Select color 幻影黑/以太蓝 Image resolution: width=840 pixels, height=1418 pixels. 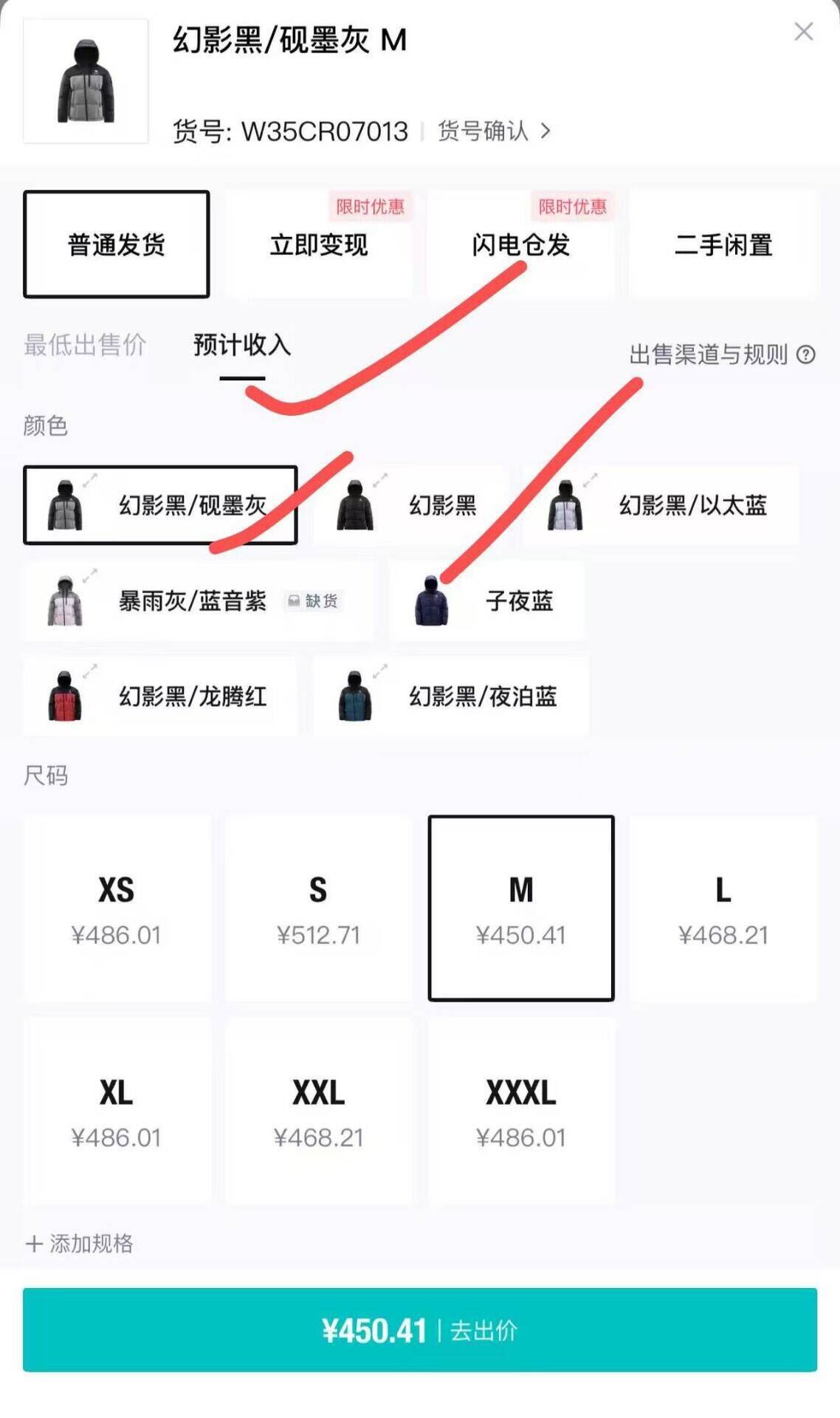point(660,506)
